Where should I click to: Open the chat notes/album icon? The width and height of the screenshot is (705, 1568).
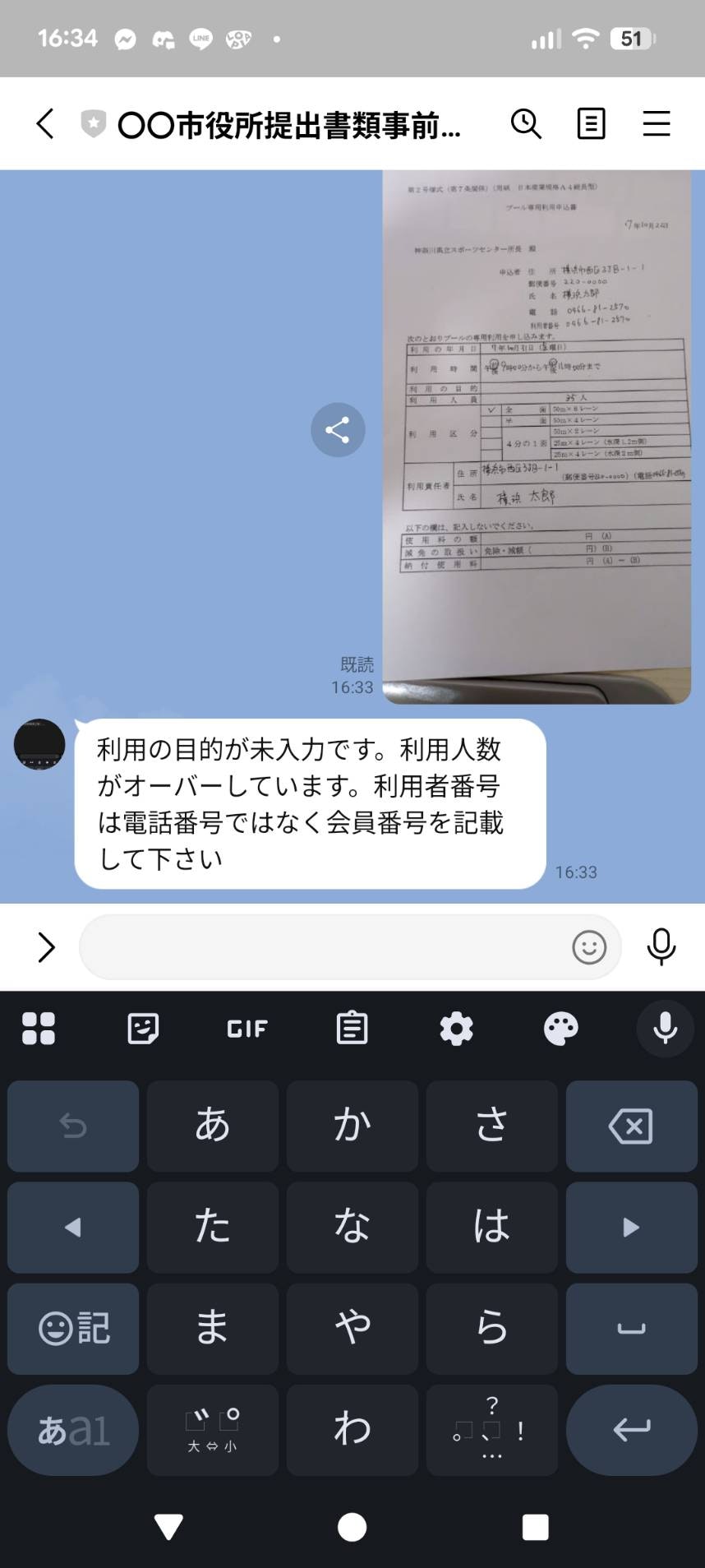pos(591,124)
